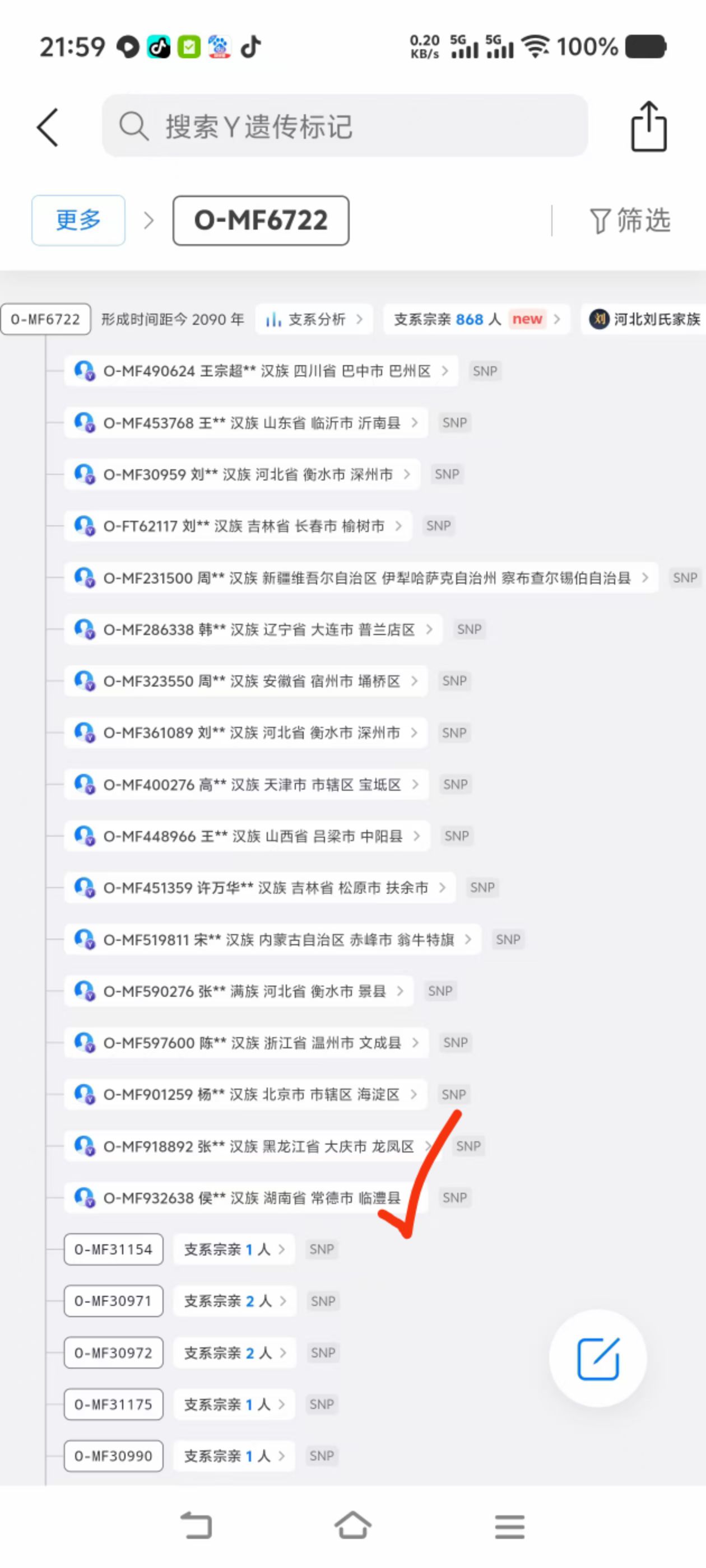The width and height of the screenshot is (706, 1568).
Task: Open O-MF400276 高** 天津市 entry
Action: (x=246, y=784)
